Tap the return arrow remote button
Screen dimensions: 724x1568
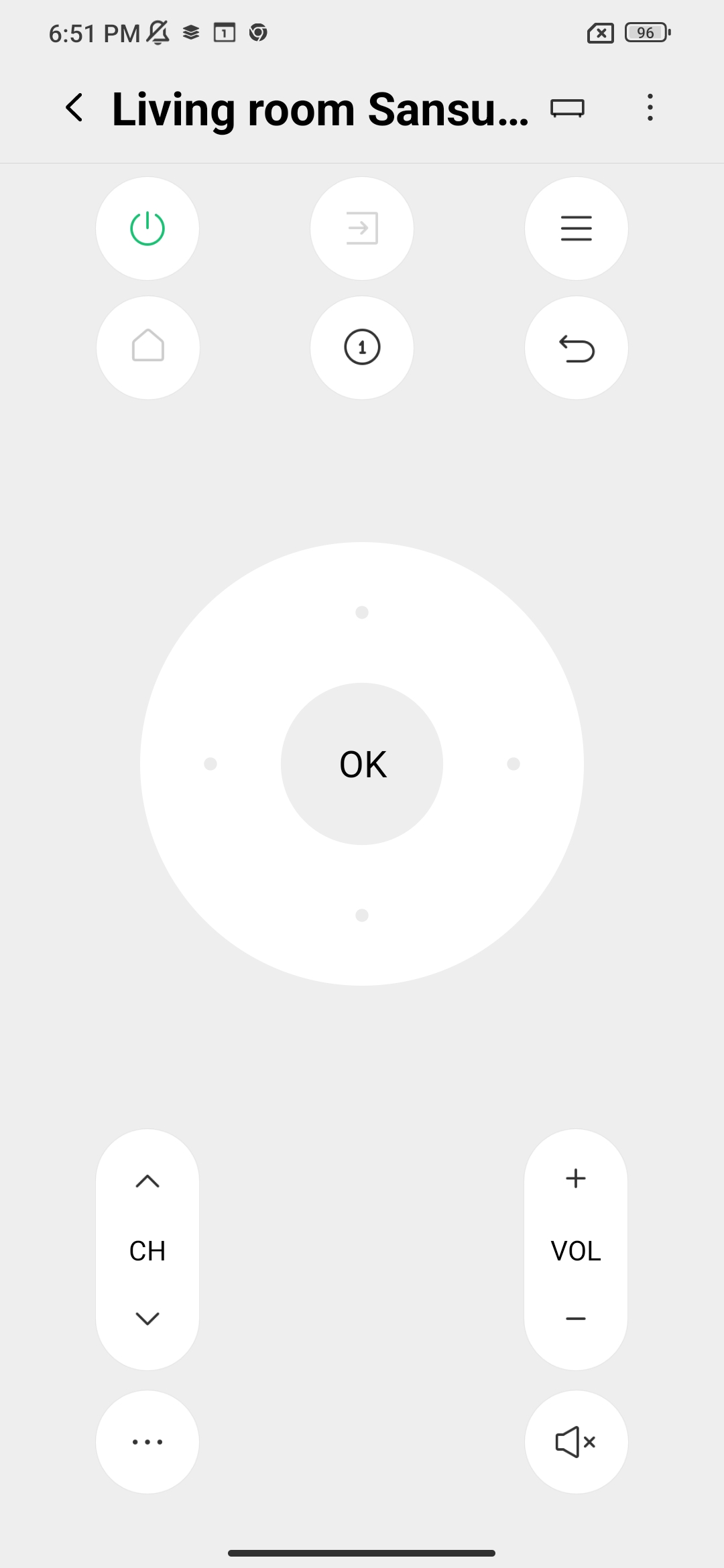click(x=577, y=348)
